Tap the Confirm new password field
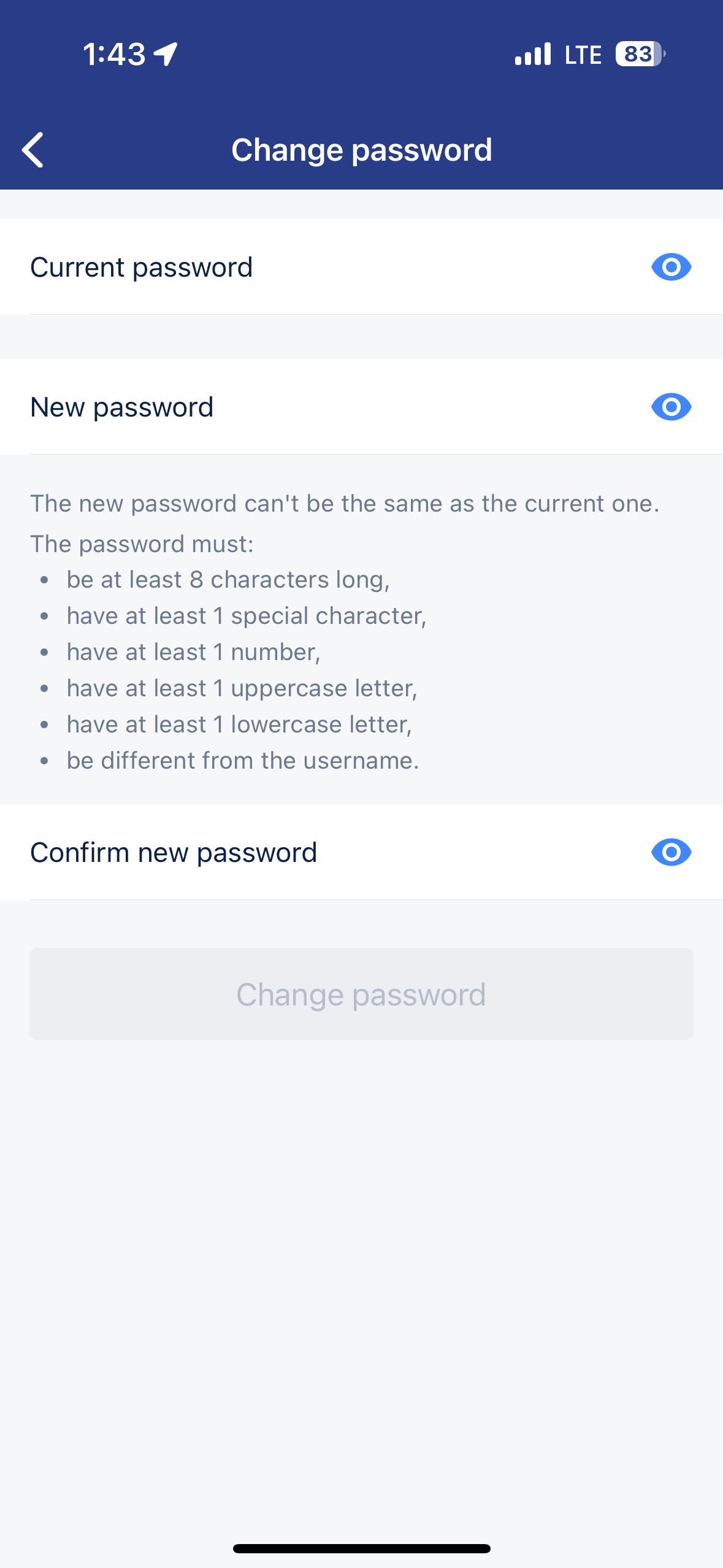The width and height of the screenshot is (723, 1568). point(319,853)
